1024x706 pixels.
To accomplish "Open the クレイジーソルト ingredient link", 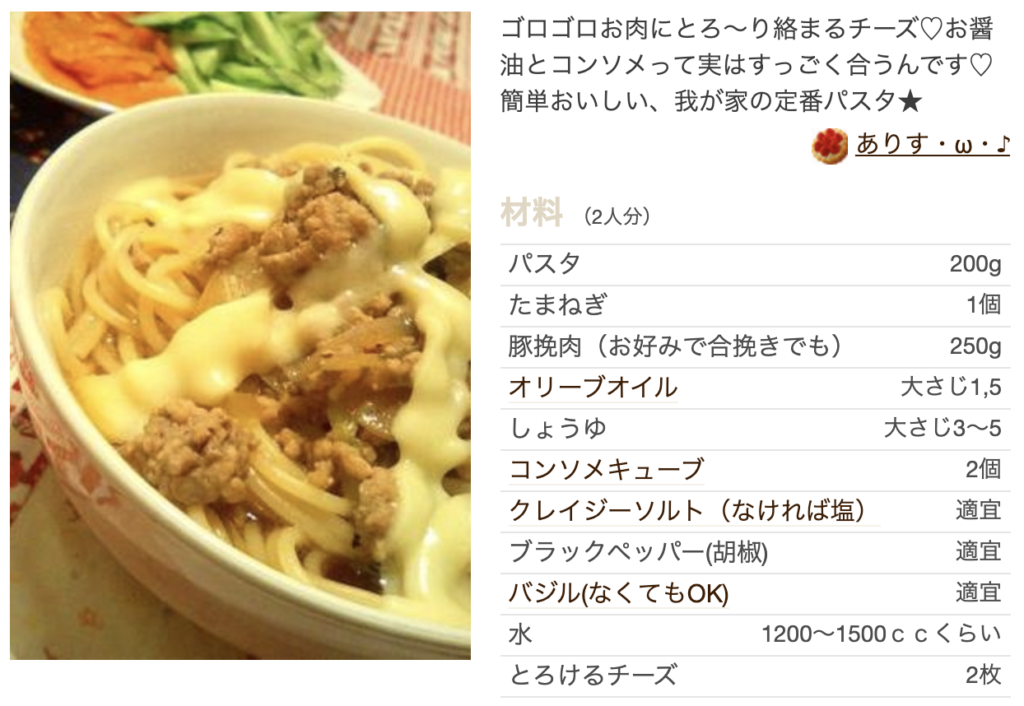I will coord(686,510).
